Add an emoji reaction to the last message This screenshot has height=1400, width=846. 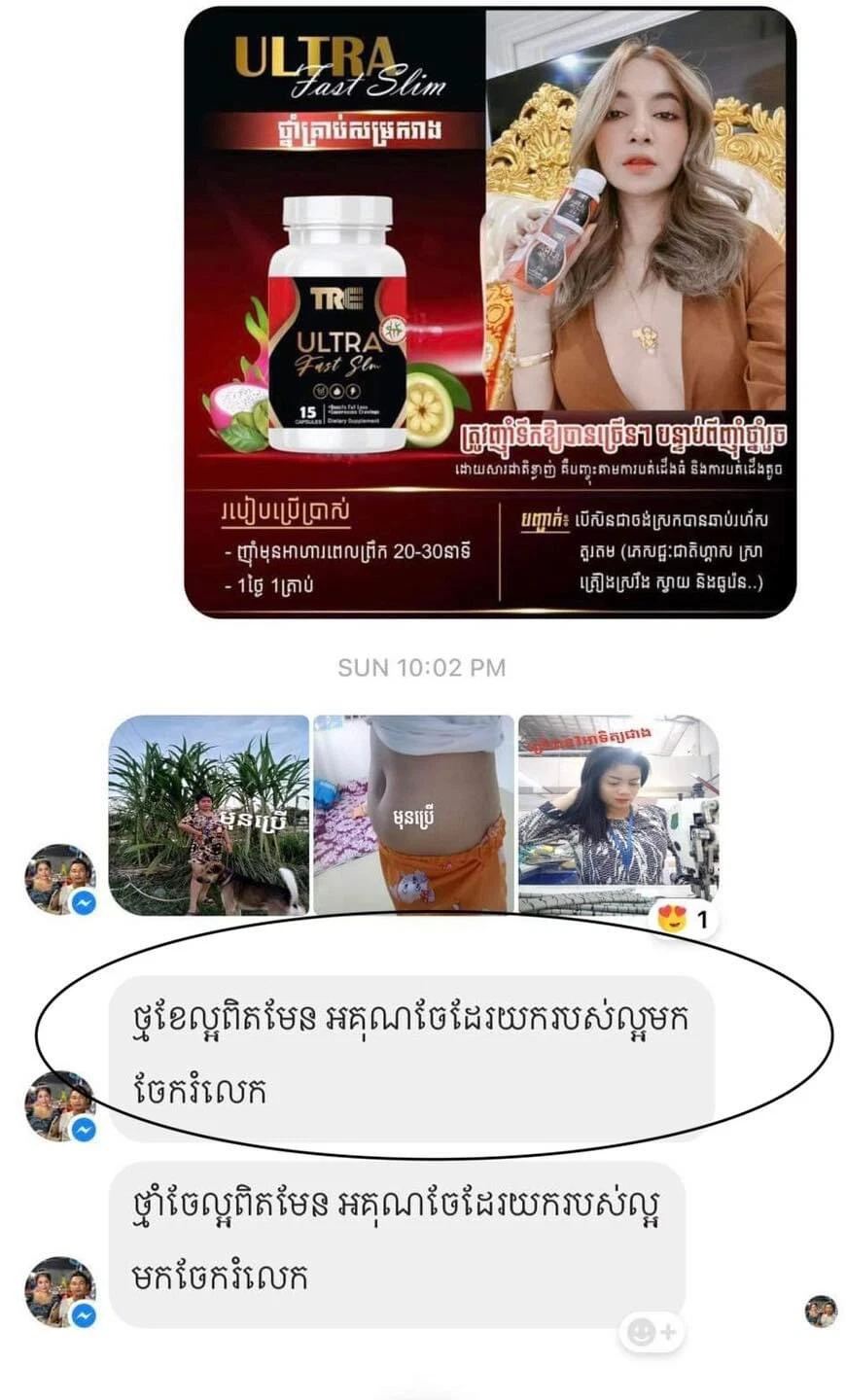pyautogui.click(x=651, y=1332)
